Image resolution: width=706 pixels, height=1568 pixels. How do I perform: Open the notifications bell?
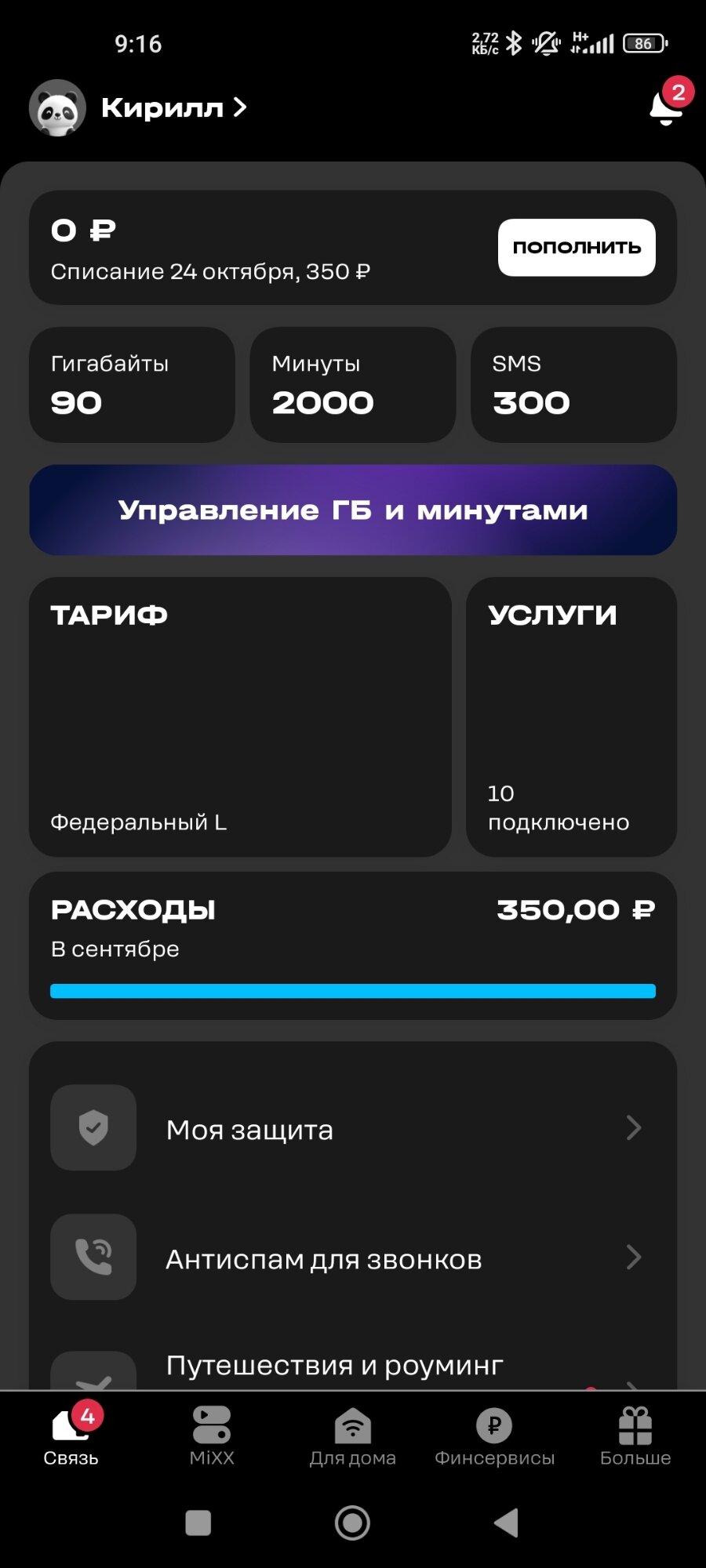click(x=666, y=107)
